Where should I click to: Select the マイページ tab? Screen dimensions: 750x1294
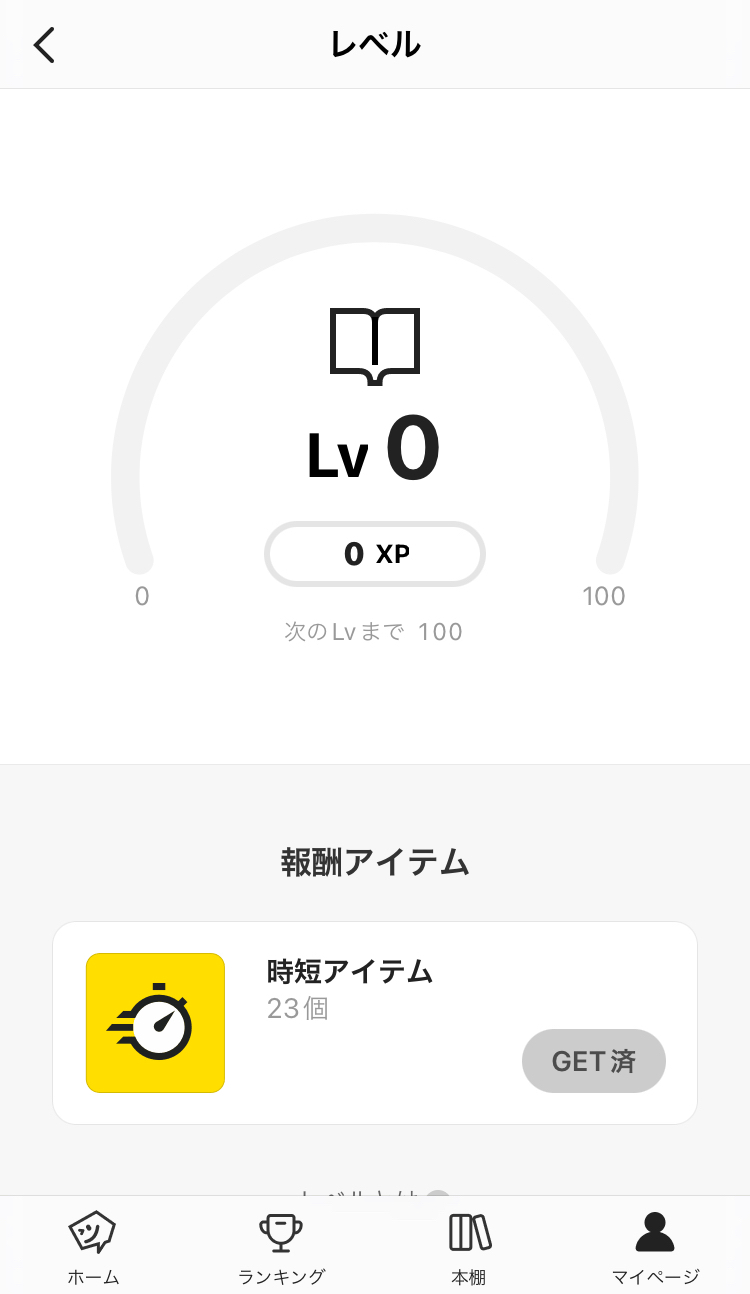point(655,1246)
